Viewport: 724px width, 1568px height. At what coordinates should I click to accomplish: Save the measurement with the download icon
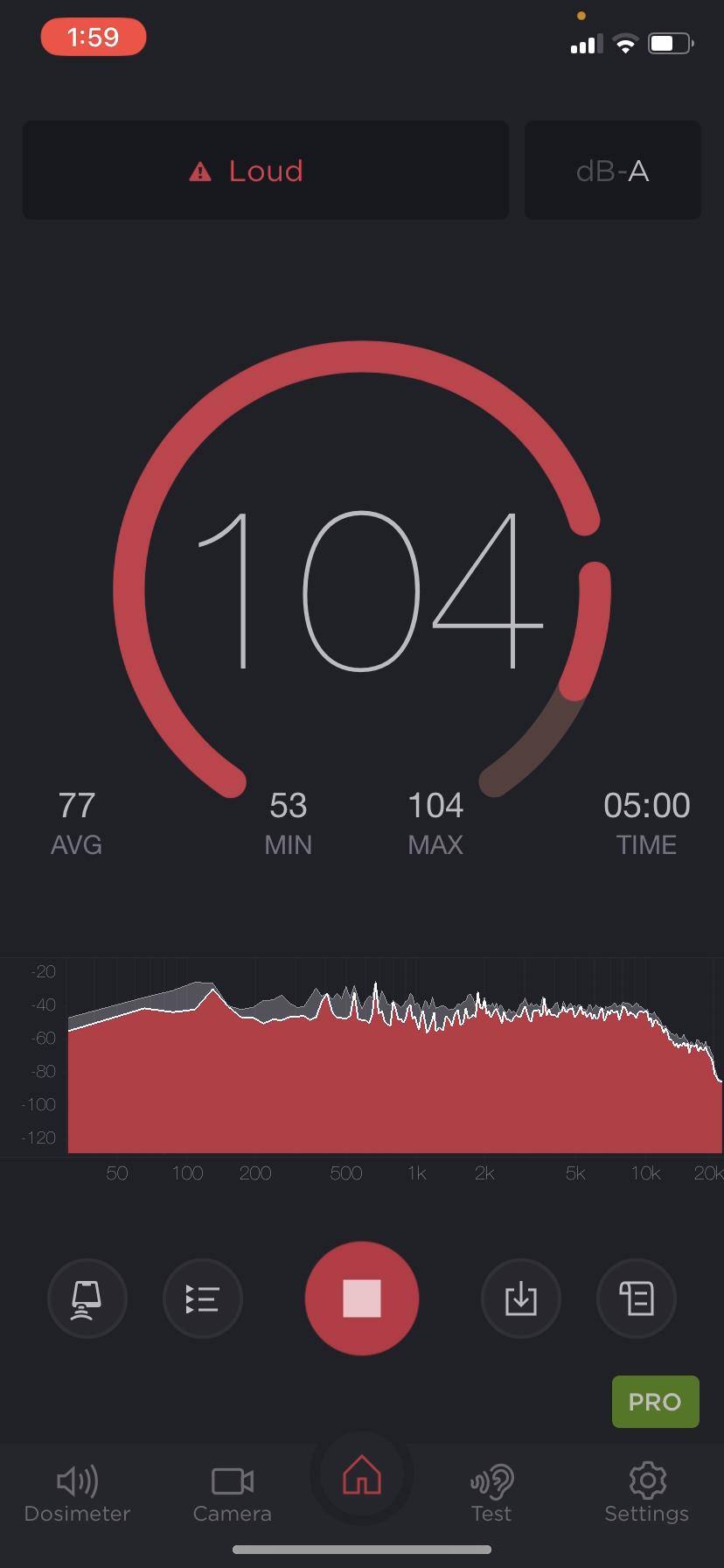coord(520,1298)
